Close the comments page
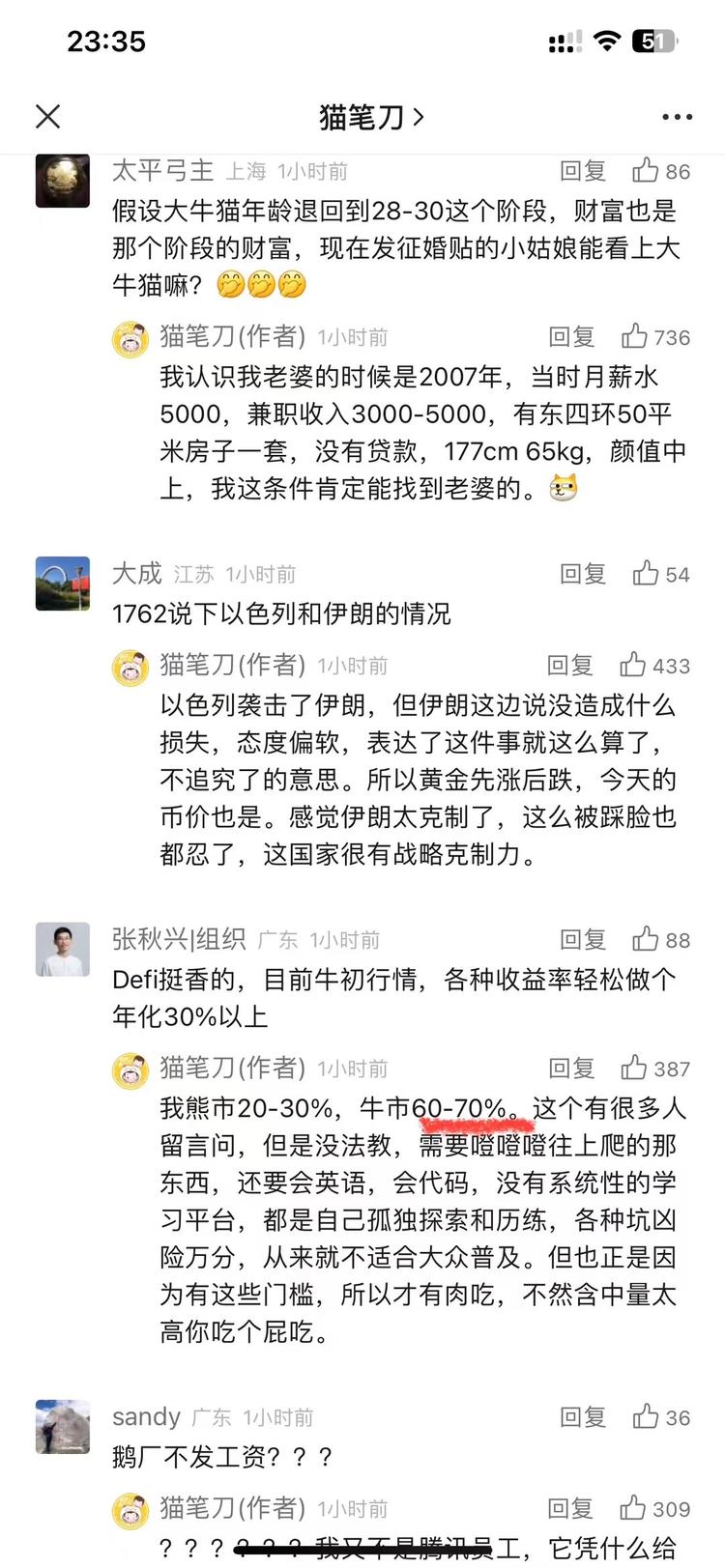This screenshot has width=725, height=1568. click(x=47, y=117)
